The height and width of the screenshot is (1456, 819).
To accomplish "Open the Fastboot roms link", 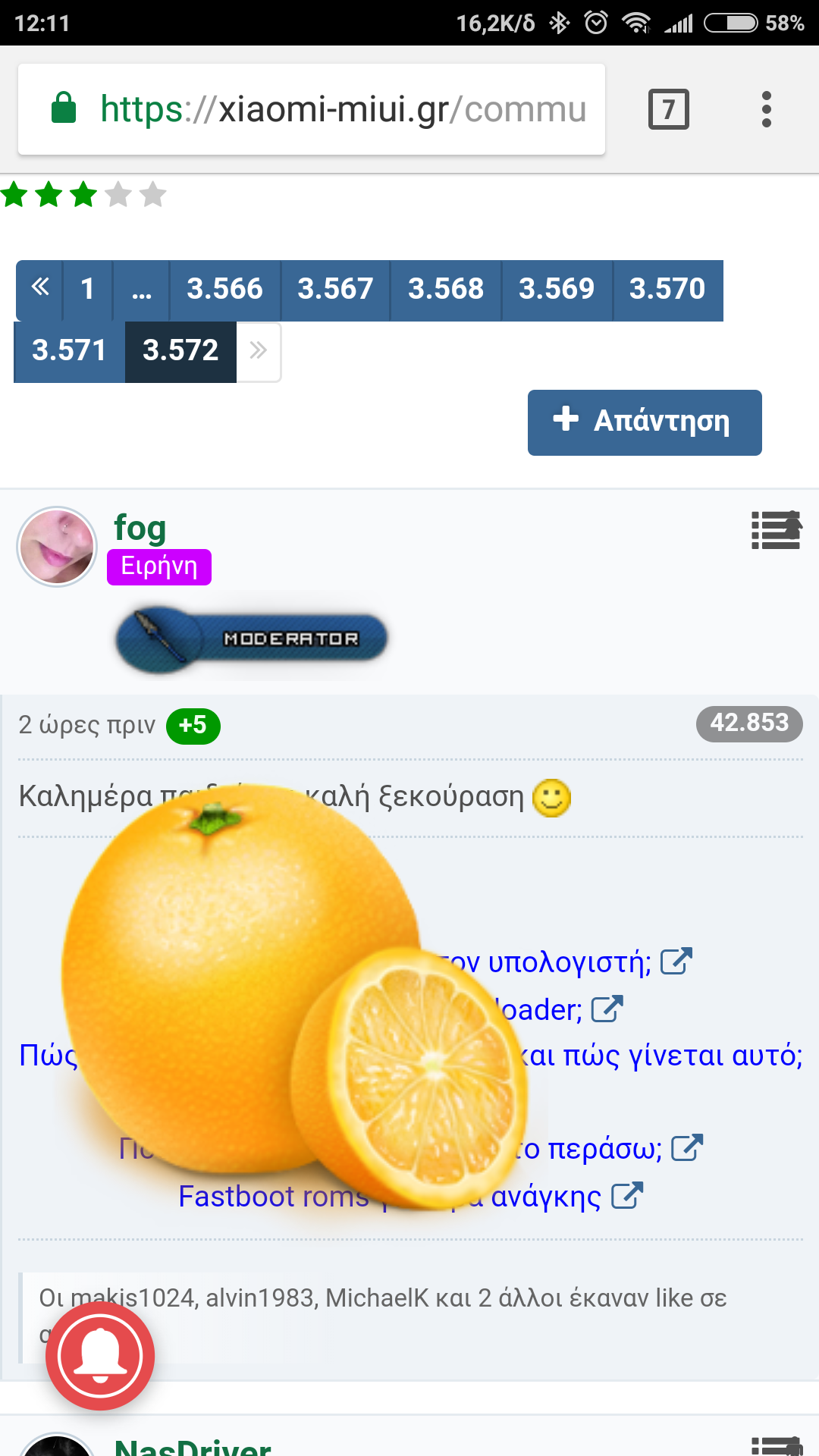I will click(x=273, y=1197).
